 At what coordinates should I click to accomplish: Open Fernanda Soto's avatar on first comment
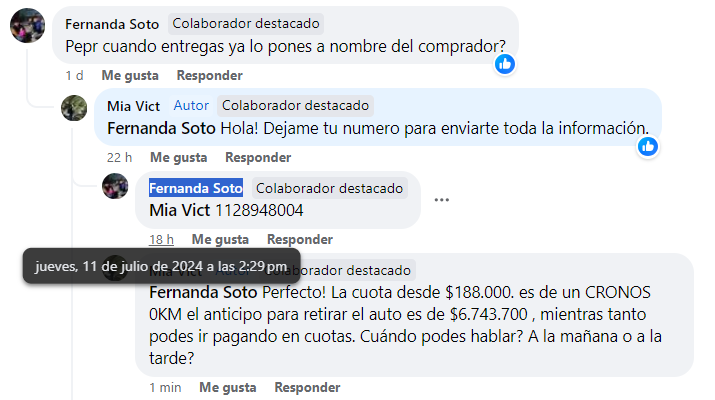pos(27,26)
